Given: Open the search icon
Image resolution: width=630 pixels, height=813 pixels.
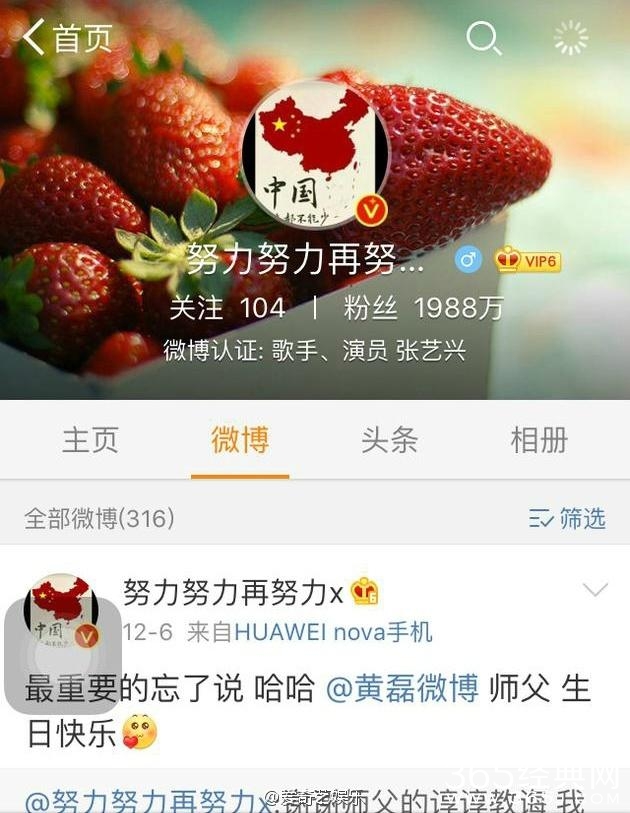Looking at the screenshot, I should (483, 38).
